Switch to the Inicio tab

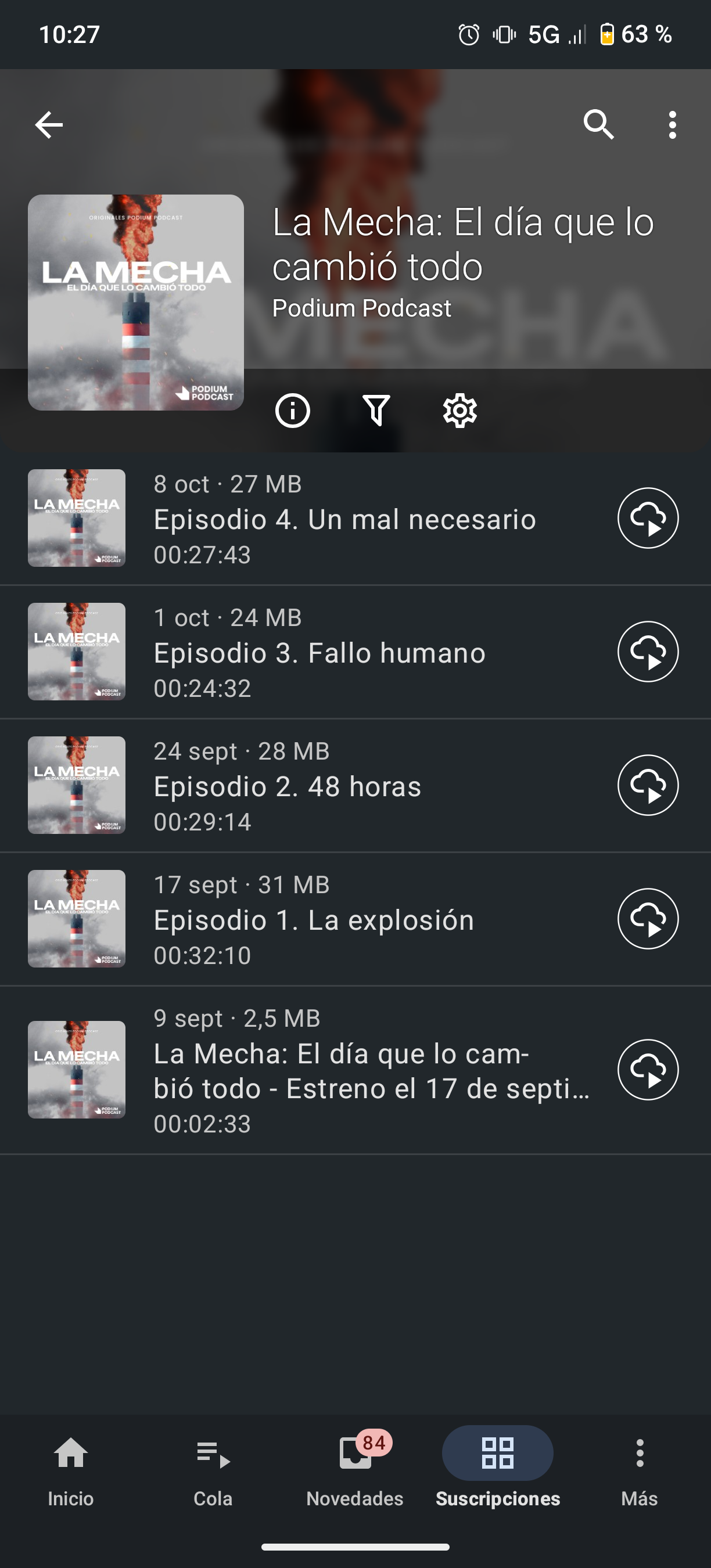tap(71, 1468)
